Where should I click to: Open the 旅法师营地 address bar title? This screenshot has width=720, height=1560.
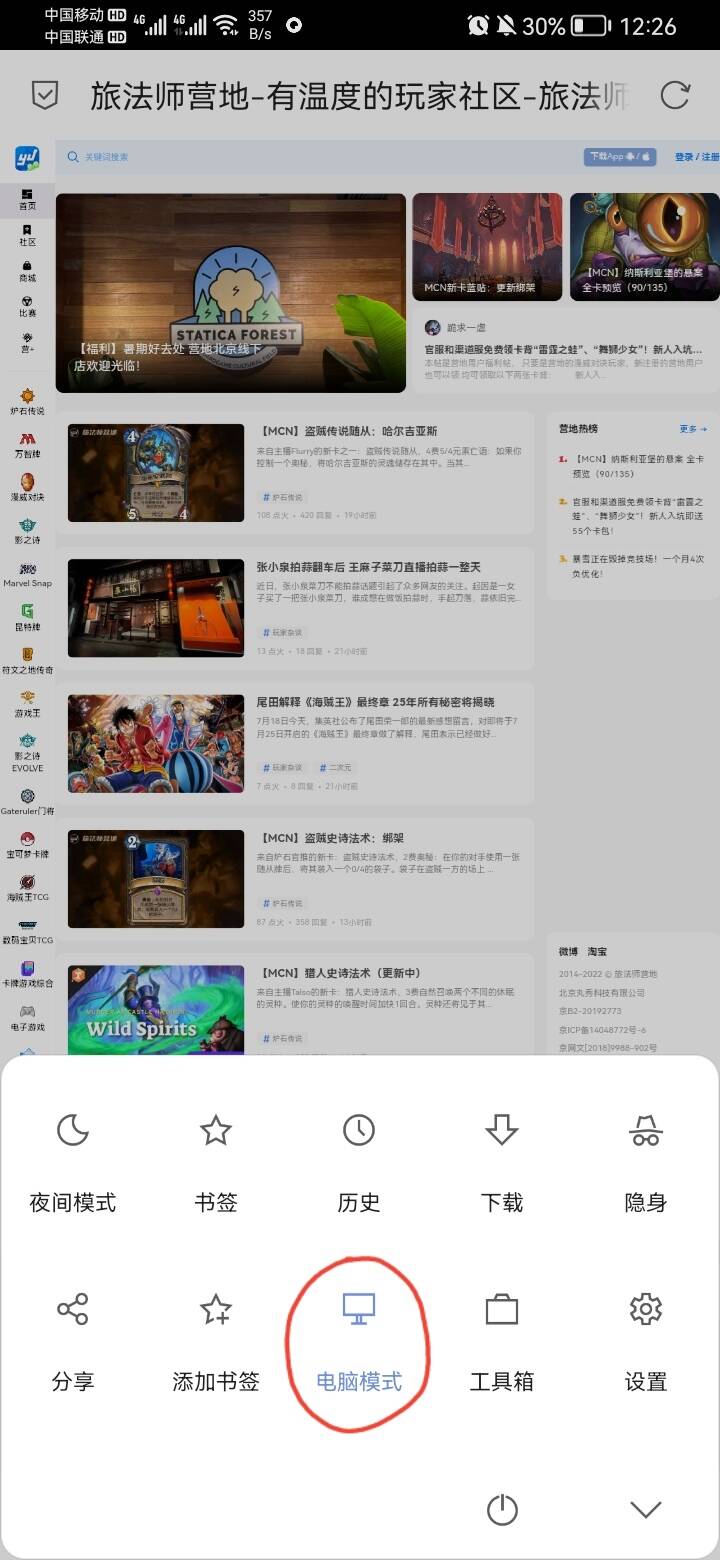pyautogui.click(x=358, y=96)
